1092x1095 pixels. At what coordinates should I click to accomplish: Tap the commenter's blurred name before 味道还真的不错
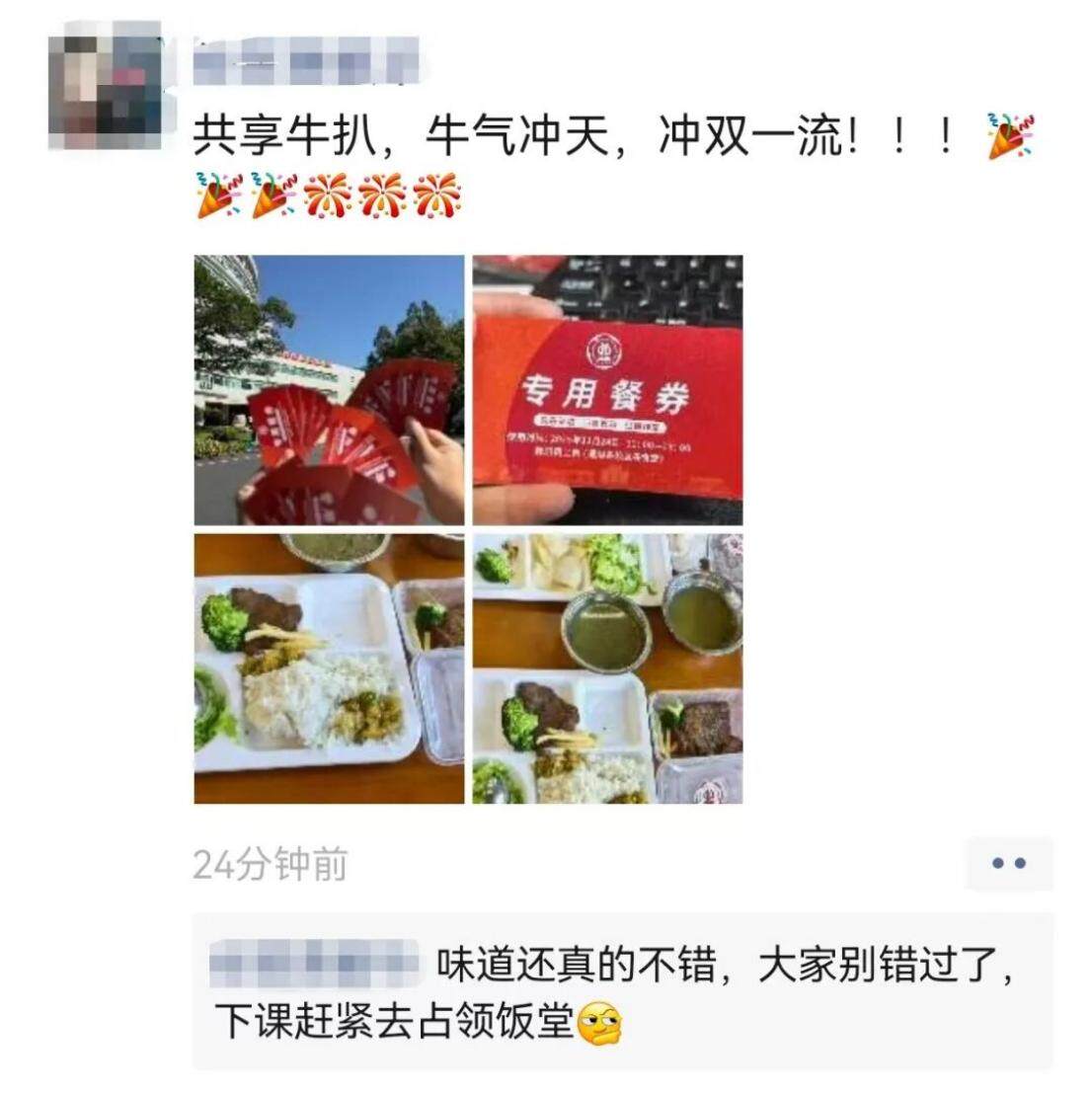[314, 965]
